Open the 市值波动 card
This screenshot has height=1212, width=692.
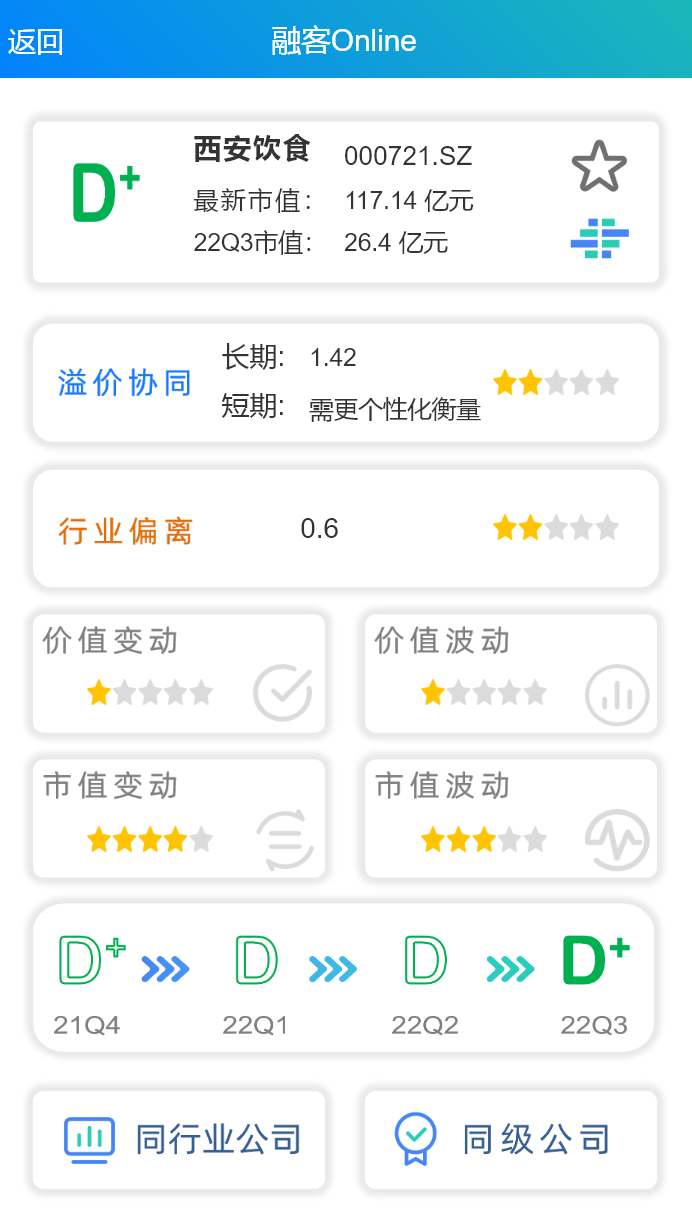511,819
